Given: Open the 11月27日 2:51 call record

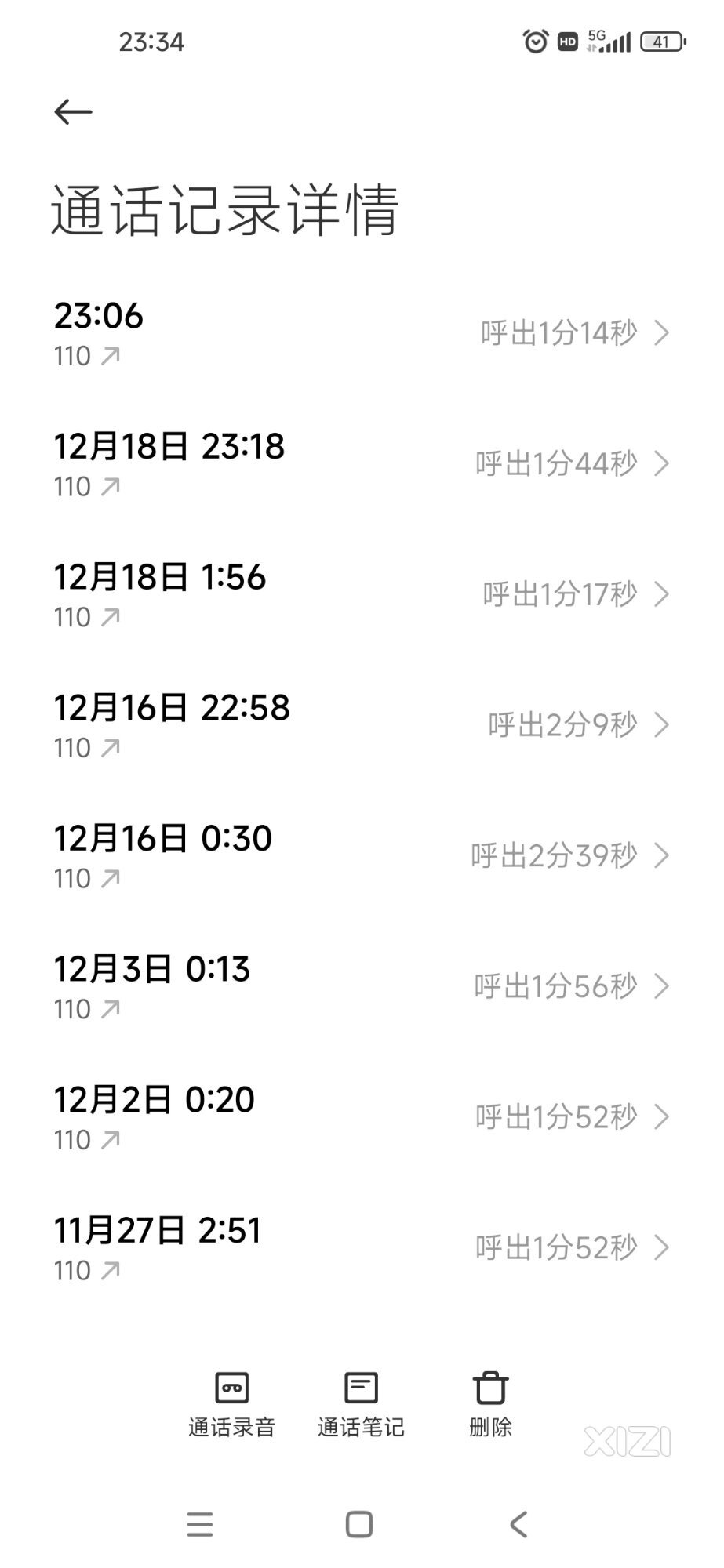Looking at the screenshot, I should (362, 1248).
